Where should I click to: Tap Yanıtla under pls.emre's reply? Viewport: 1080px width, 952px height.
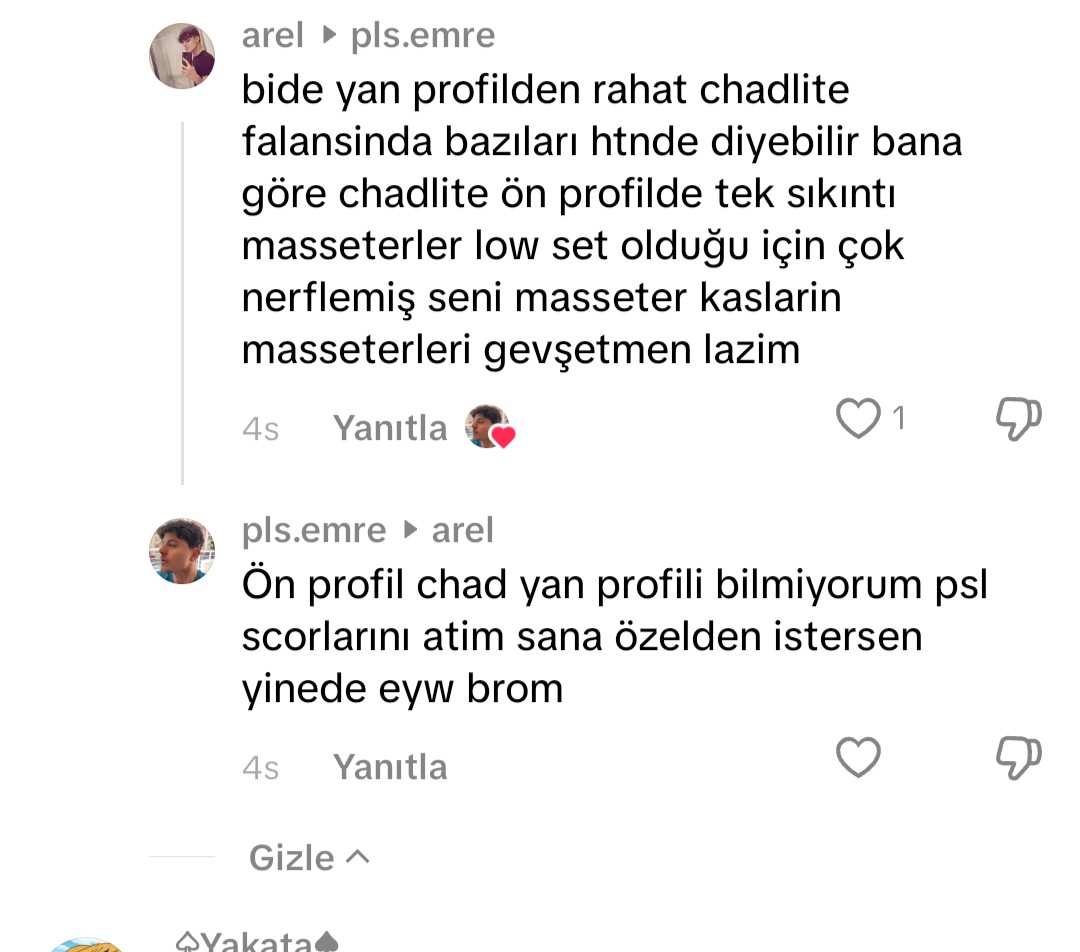[390, 767]
